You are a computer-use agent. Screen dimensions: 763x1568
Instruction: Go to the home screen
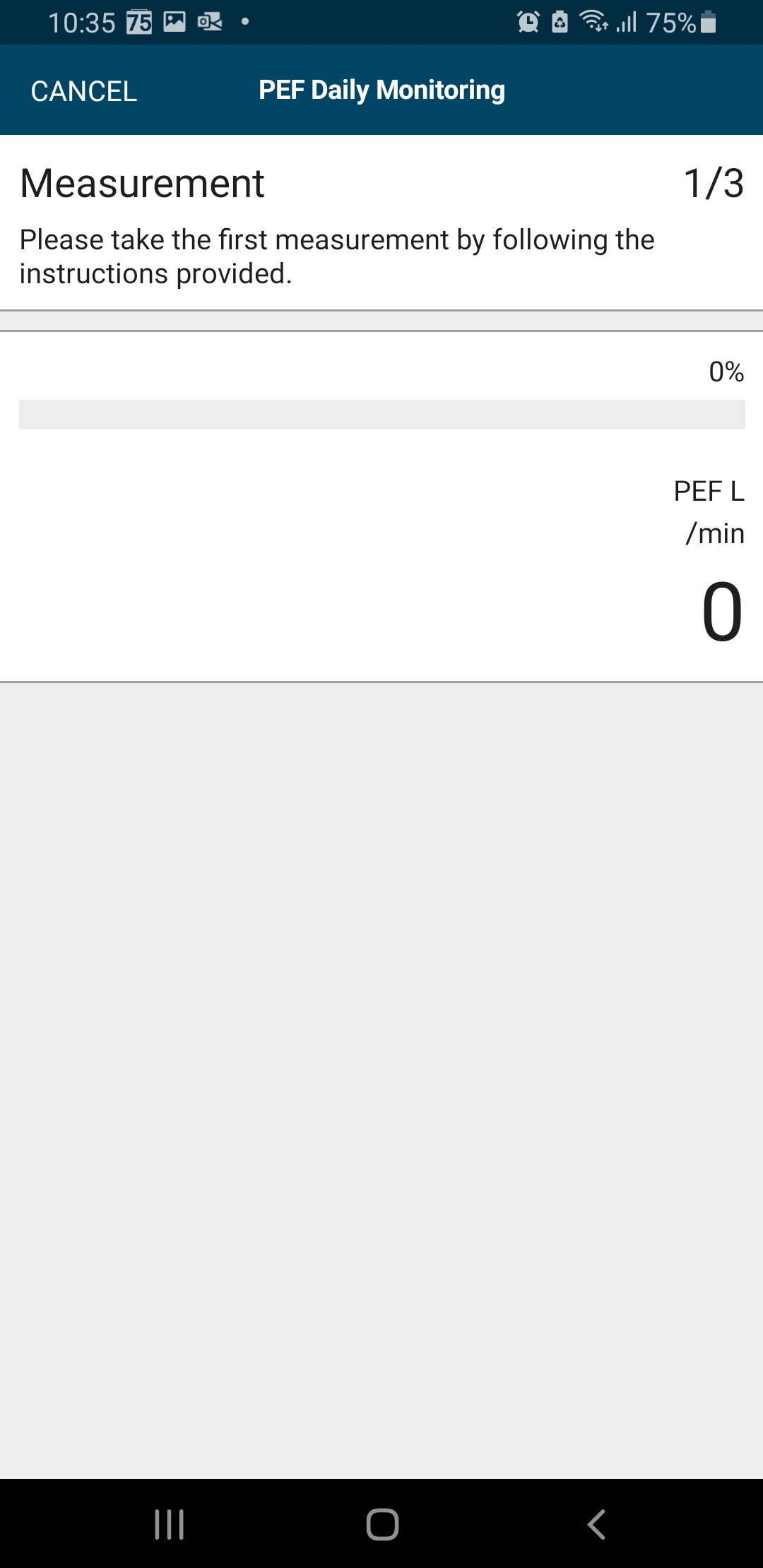382,1524
